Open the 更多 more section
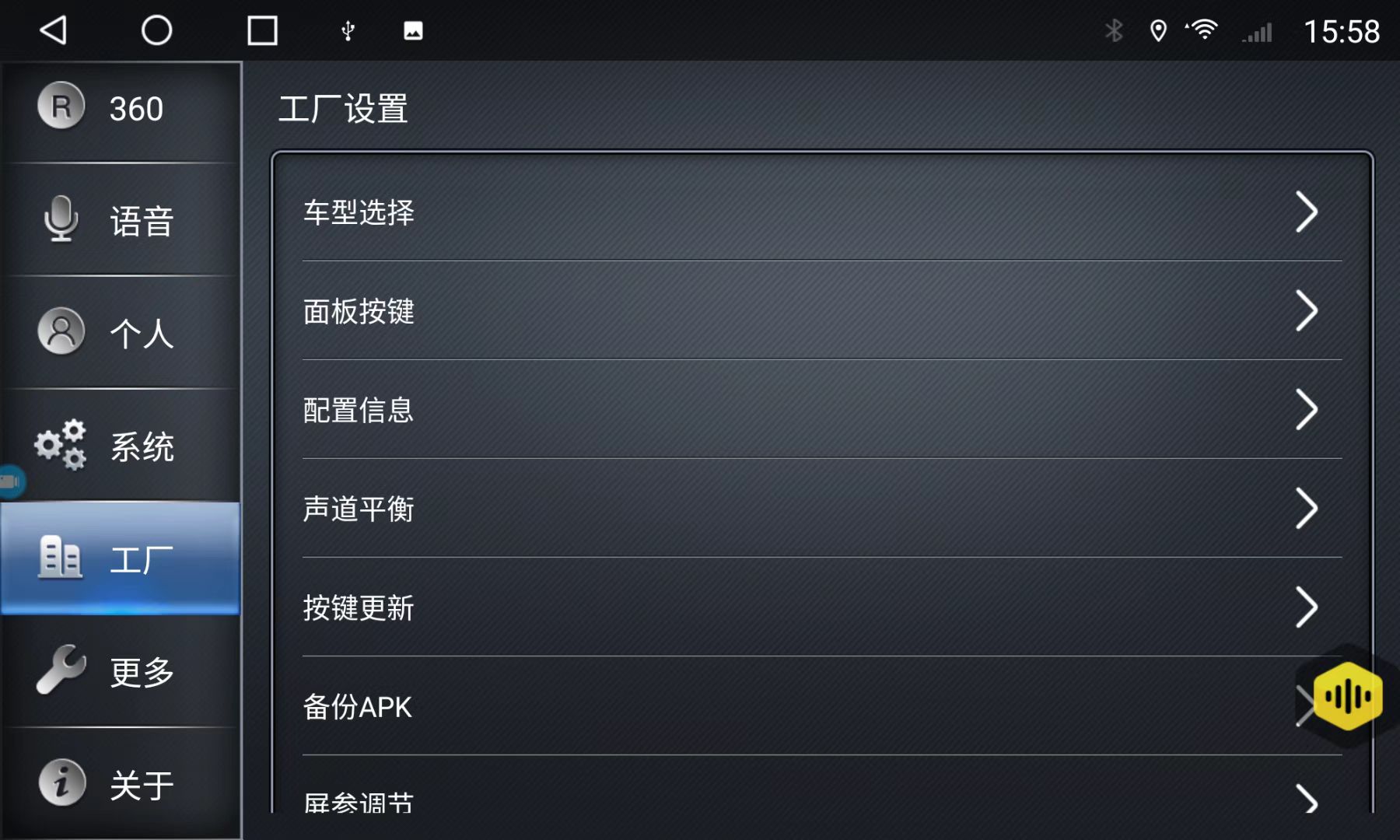1400x840 pixels. pyautogui.click(x=121, y=671)
